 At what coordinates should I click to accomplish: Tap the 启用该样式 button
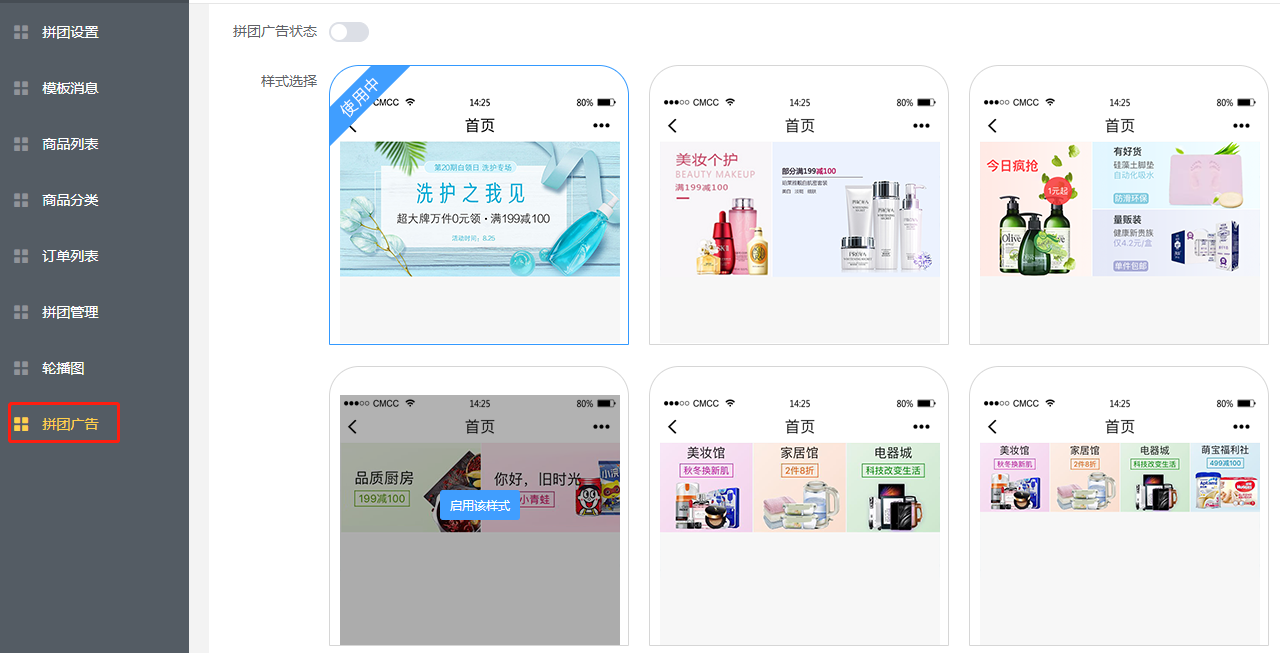point(479,506)
